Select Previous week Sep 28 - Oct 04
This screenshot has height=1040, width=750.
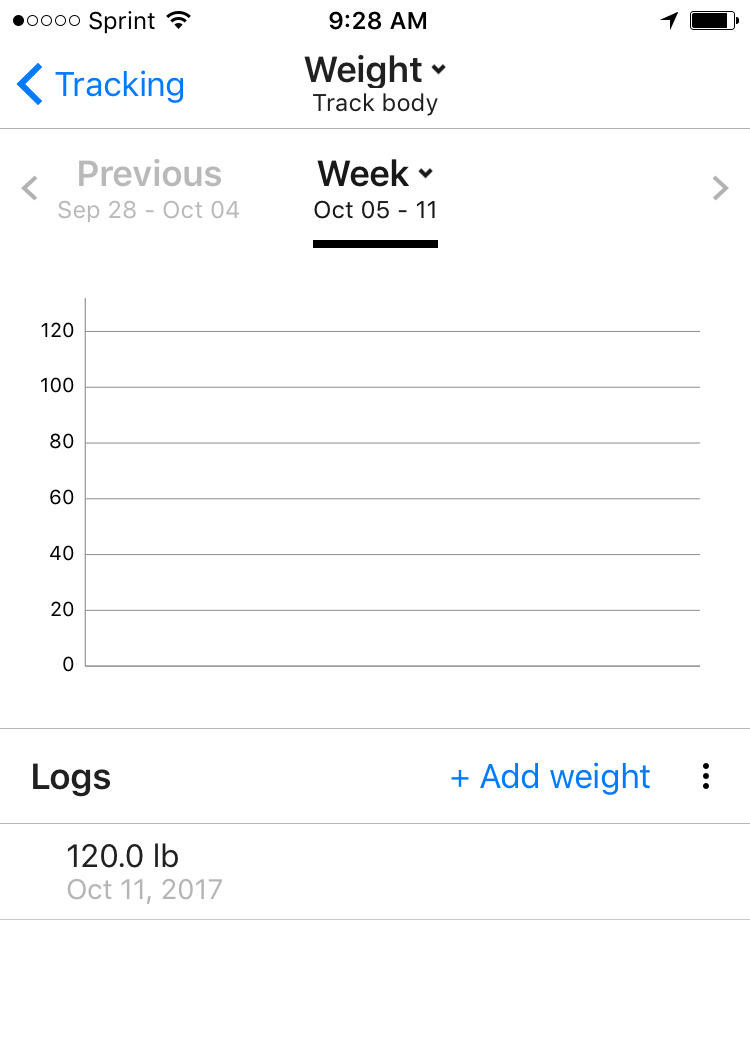tap(149, 188)
